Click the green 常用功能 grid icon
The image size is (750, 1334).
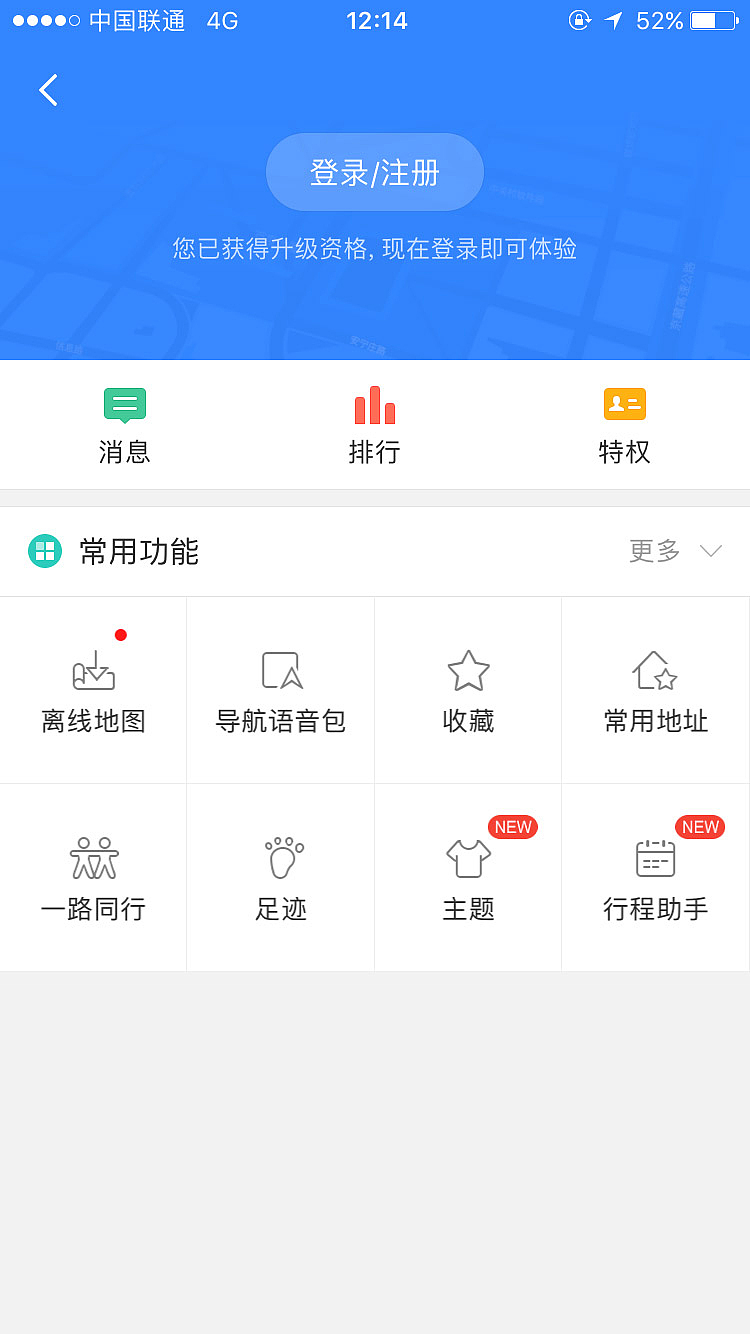click(x=43, y=551)
